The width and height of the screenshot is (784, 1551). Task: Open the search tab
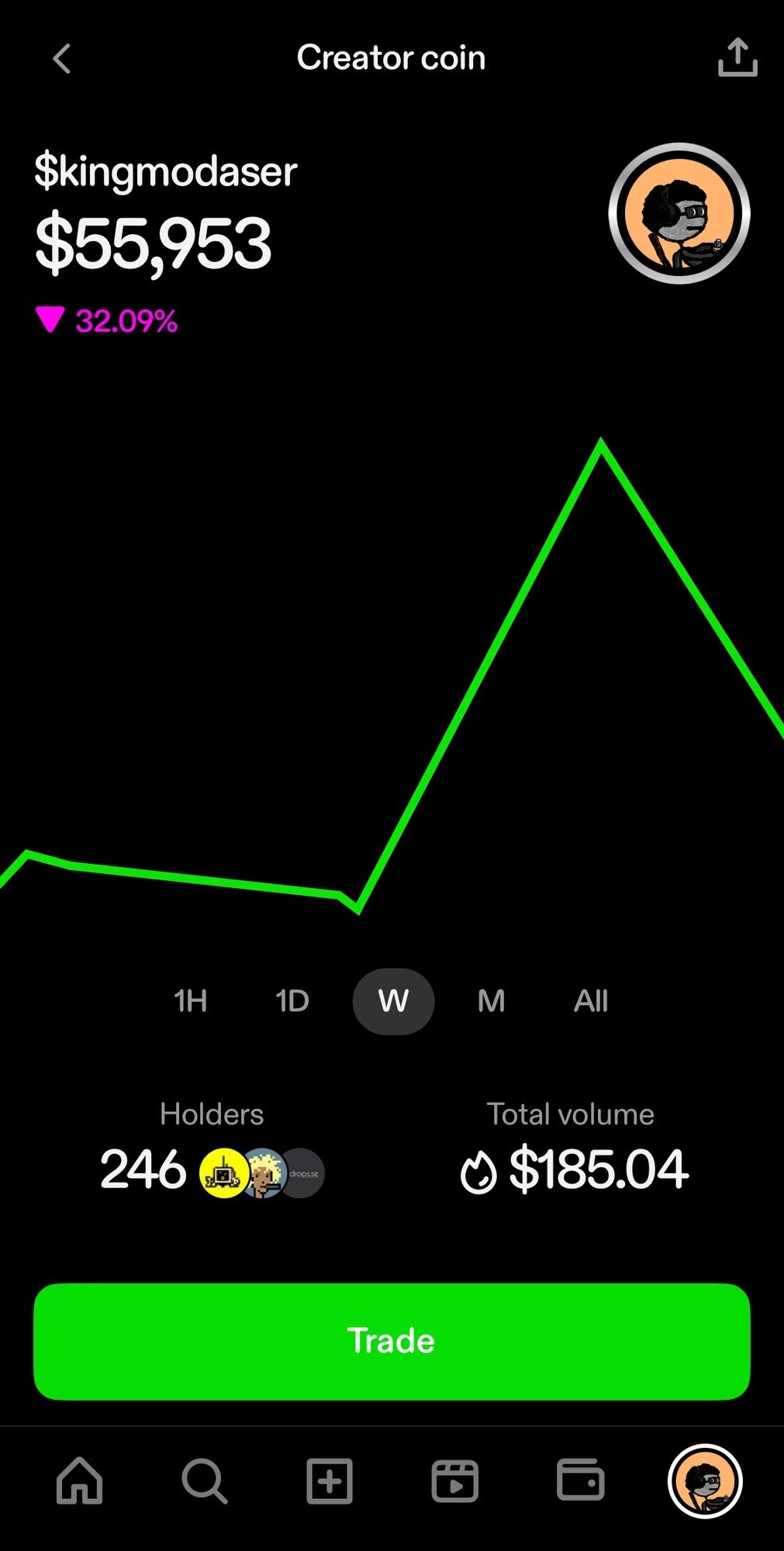click(204, 1481)
